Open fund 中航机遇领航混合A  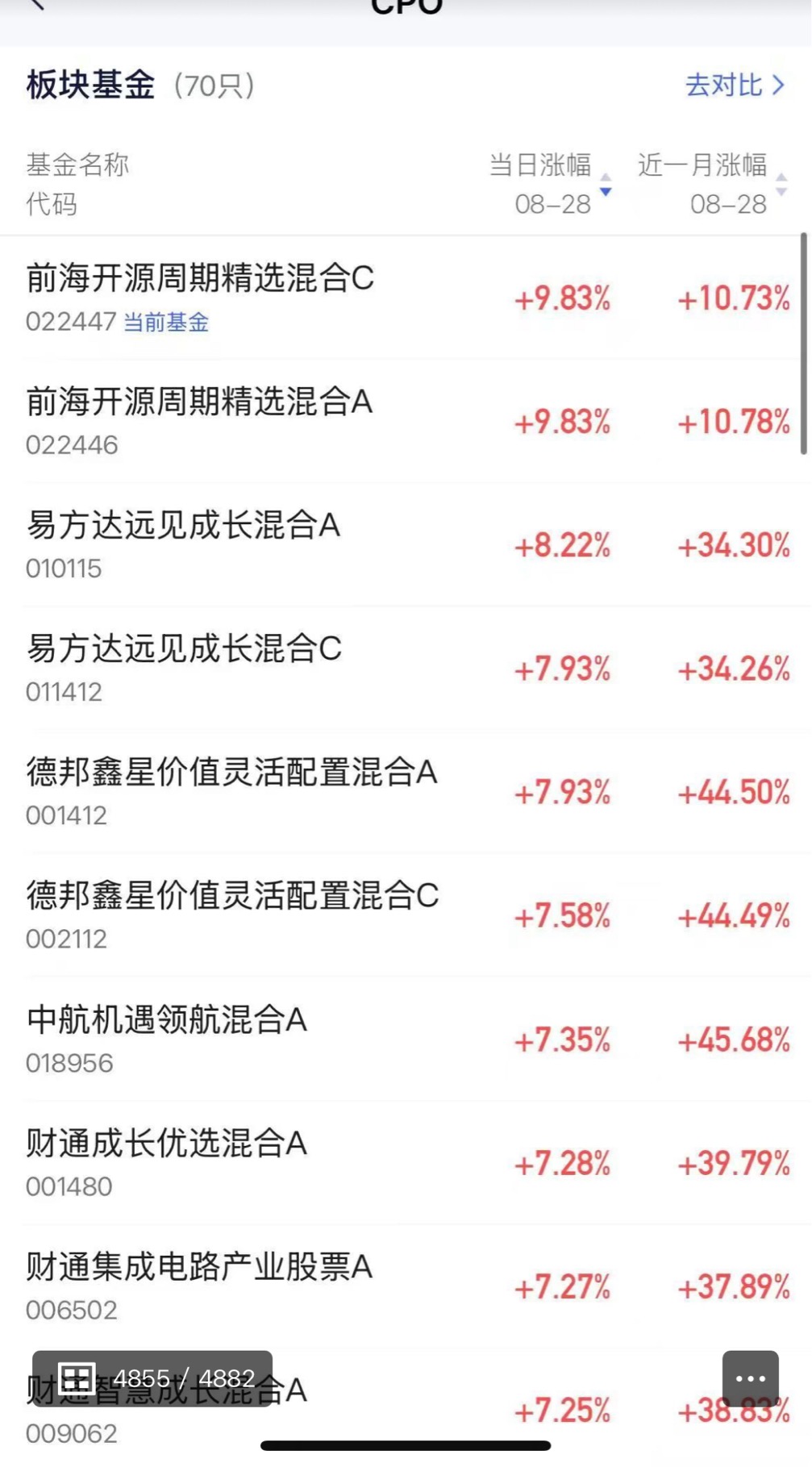[x=406, y=1039]
